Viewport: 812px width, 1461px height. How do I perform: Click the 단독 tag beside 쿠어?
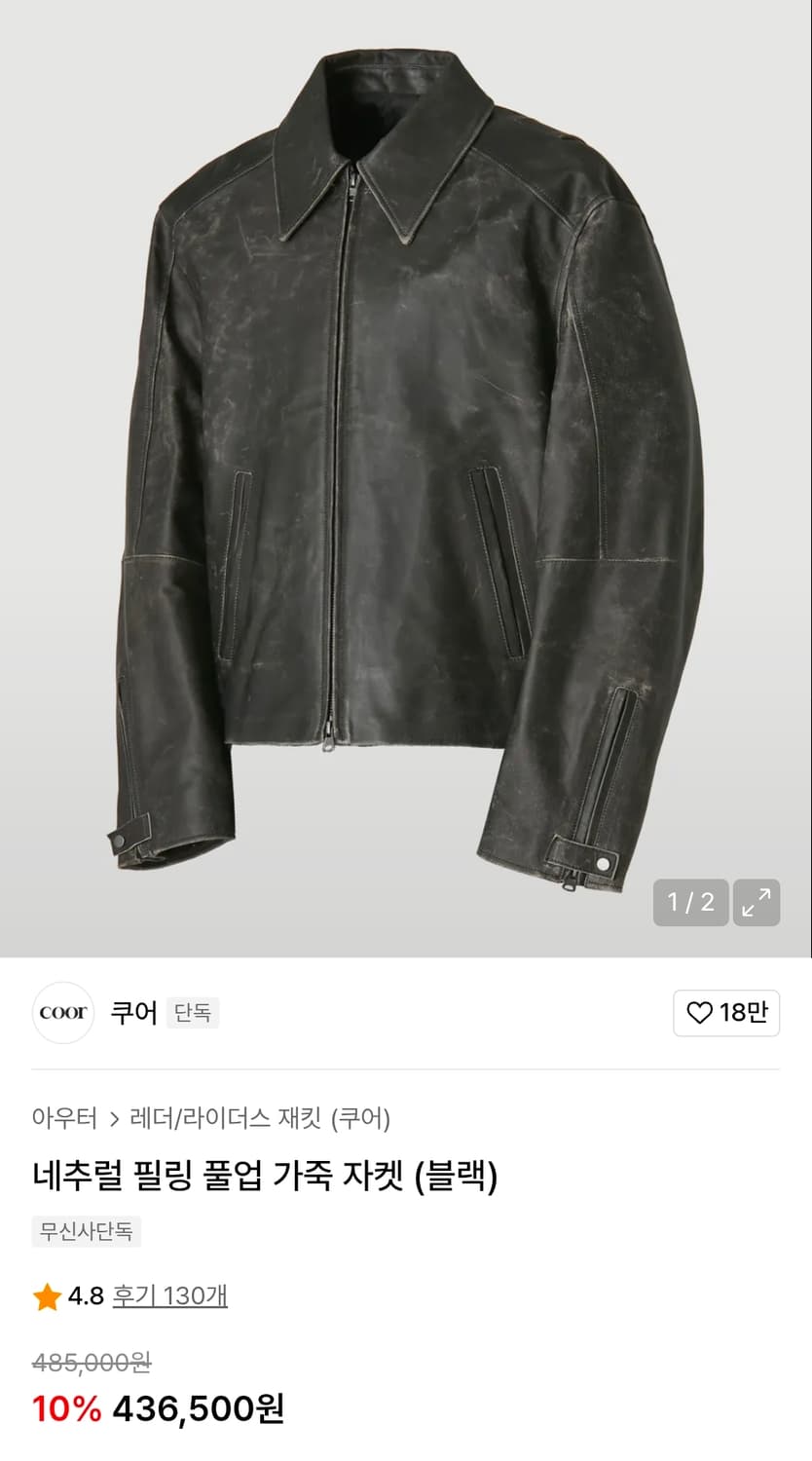click(193, 1013)
